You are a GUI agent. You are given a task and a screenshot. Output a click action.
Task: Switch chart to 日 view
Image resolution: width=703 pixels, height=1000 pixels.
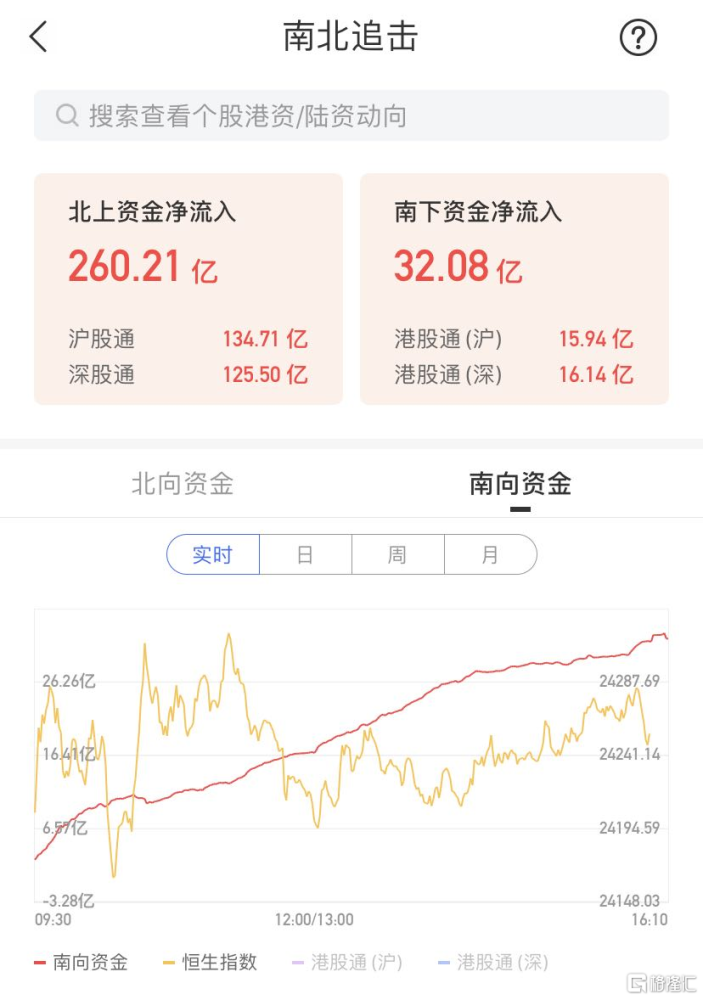pyautogui.click(x=305, y=555)
